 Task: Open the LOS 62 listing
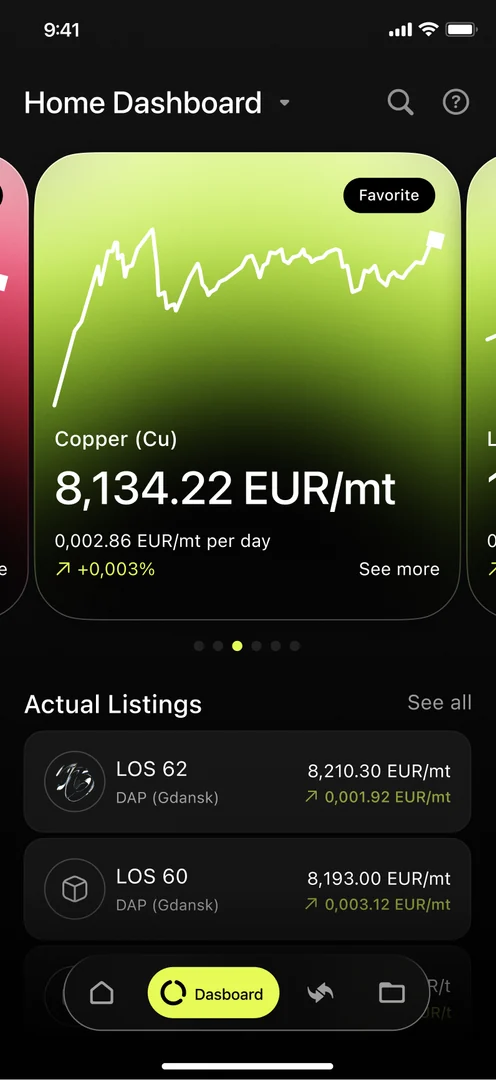point(247,782)
